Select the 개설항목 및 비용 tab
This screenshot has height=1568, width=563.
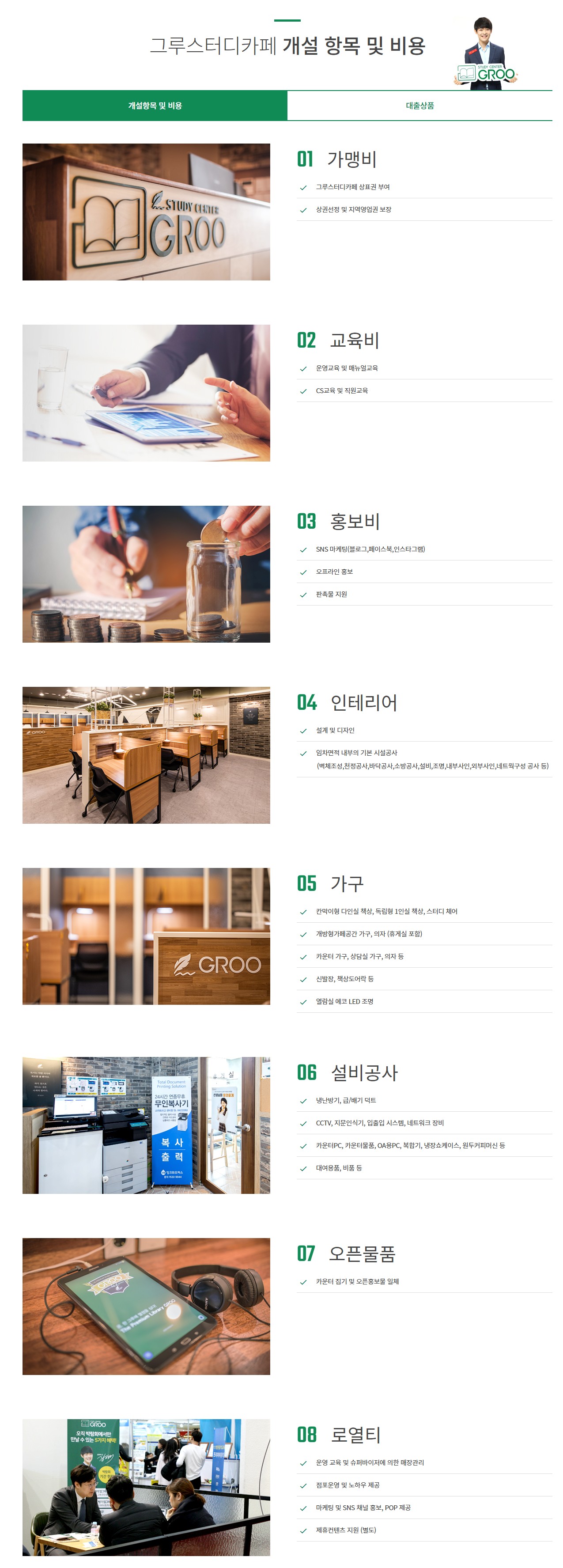tap(155, 106)
